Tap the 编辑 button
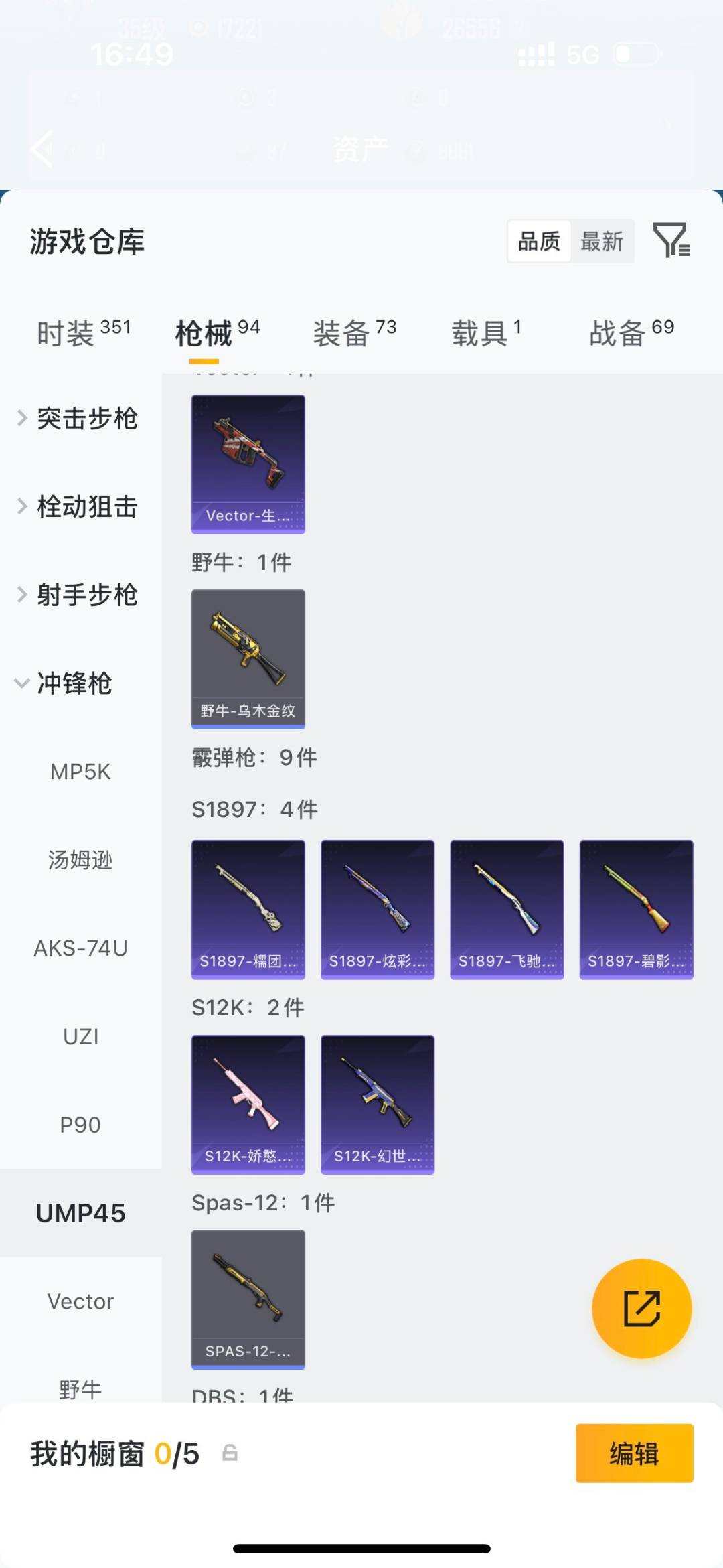The image size is (723, 1568). click(x=634, y=1454)
